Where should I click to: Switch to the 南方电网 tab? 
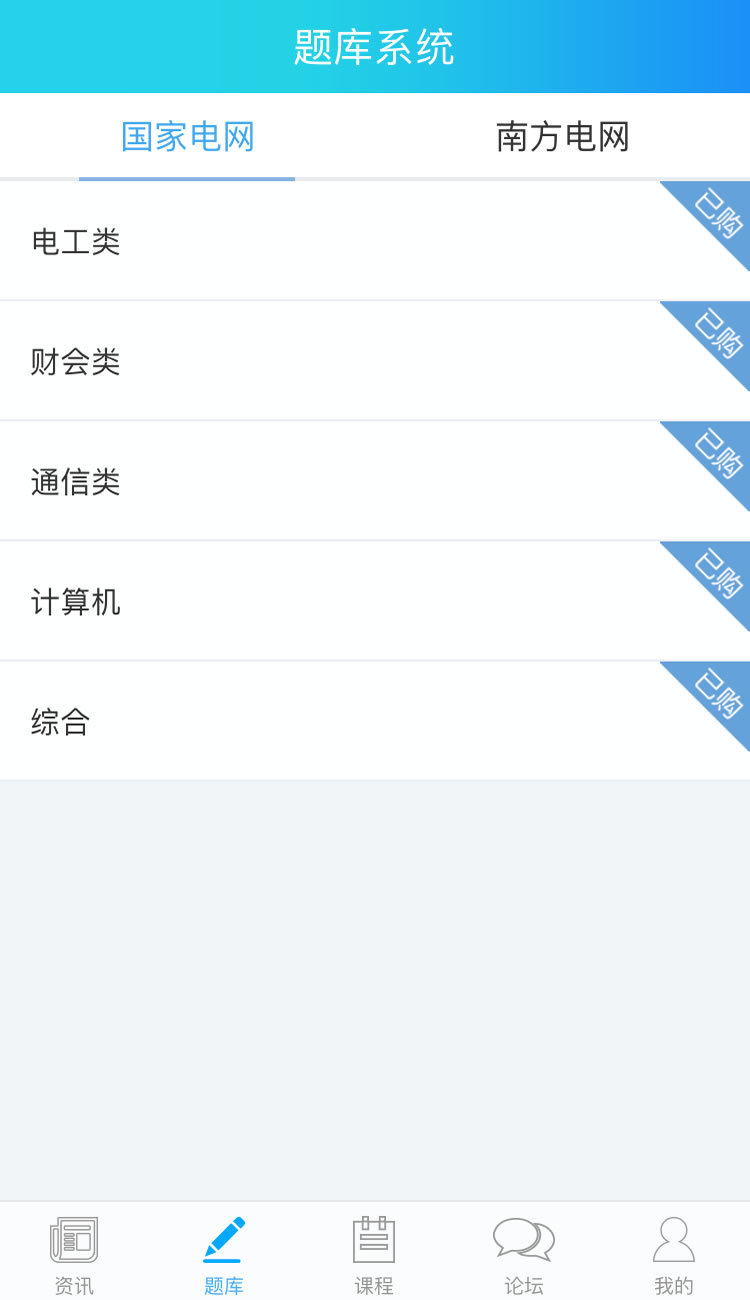click(562, 137)
